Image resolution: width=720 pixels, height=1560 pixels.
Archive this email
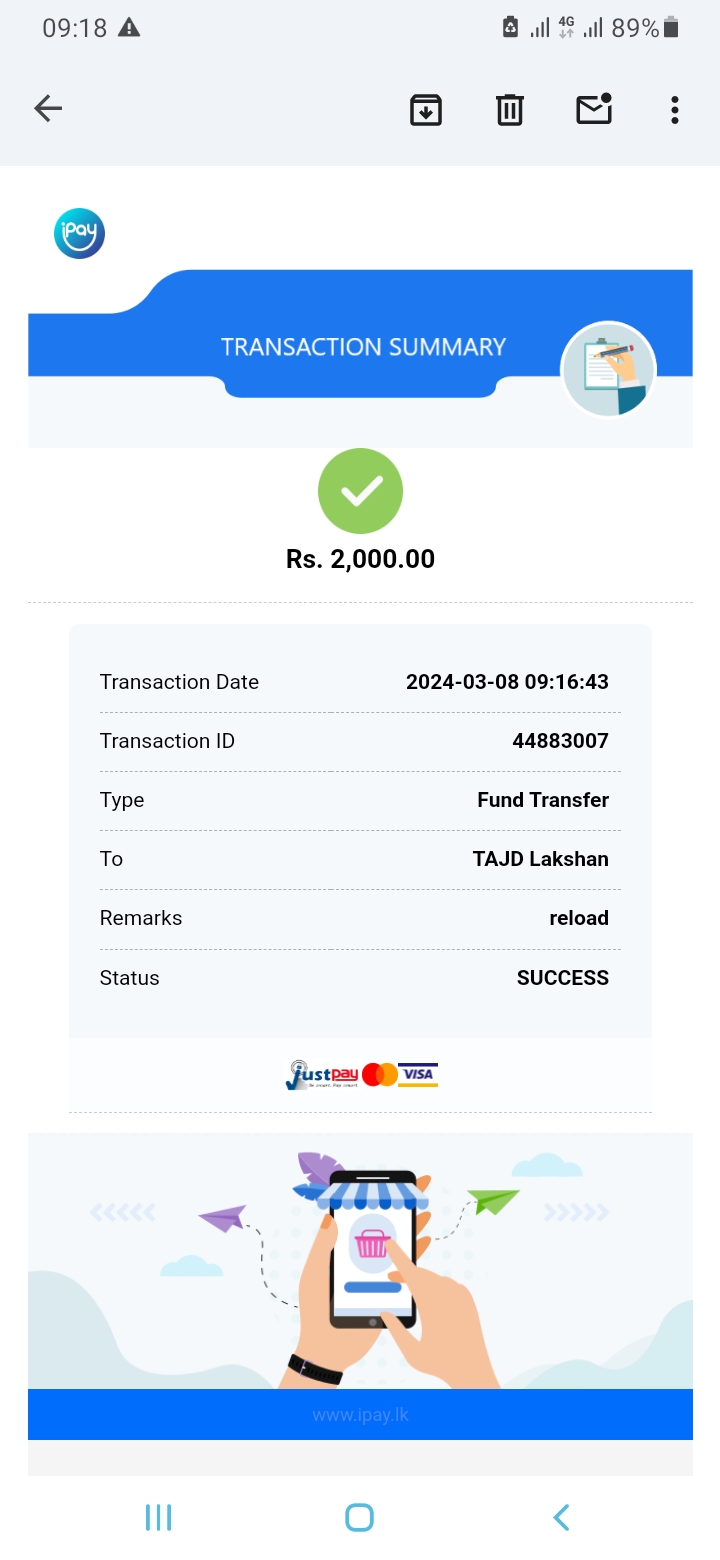click(x=426, y=109)
